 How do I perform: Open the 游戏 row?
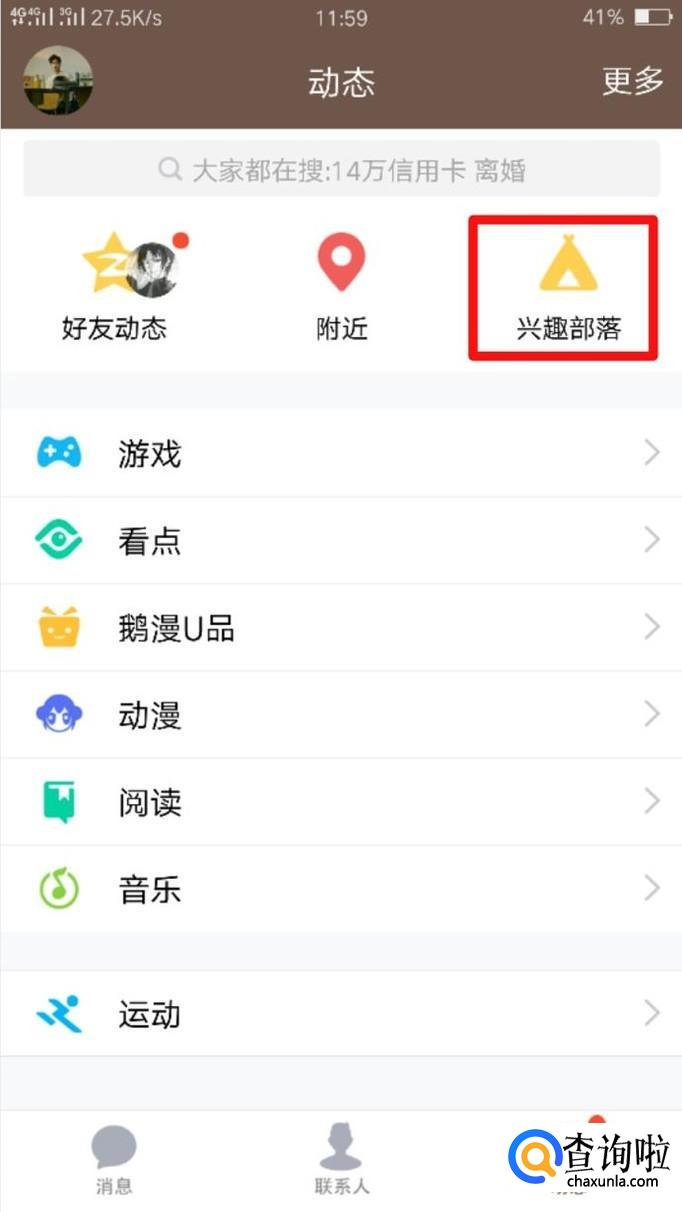(x=341, y=453)
